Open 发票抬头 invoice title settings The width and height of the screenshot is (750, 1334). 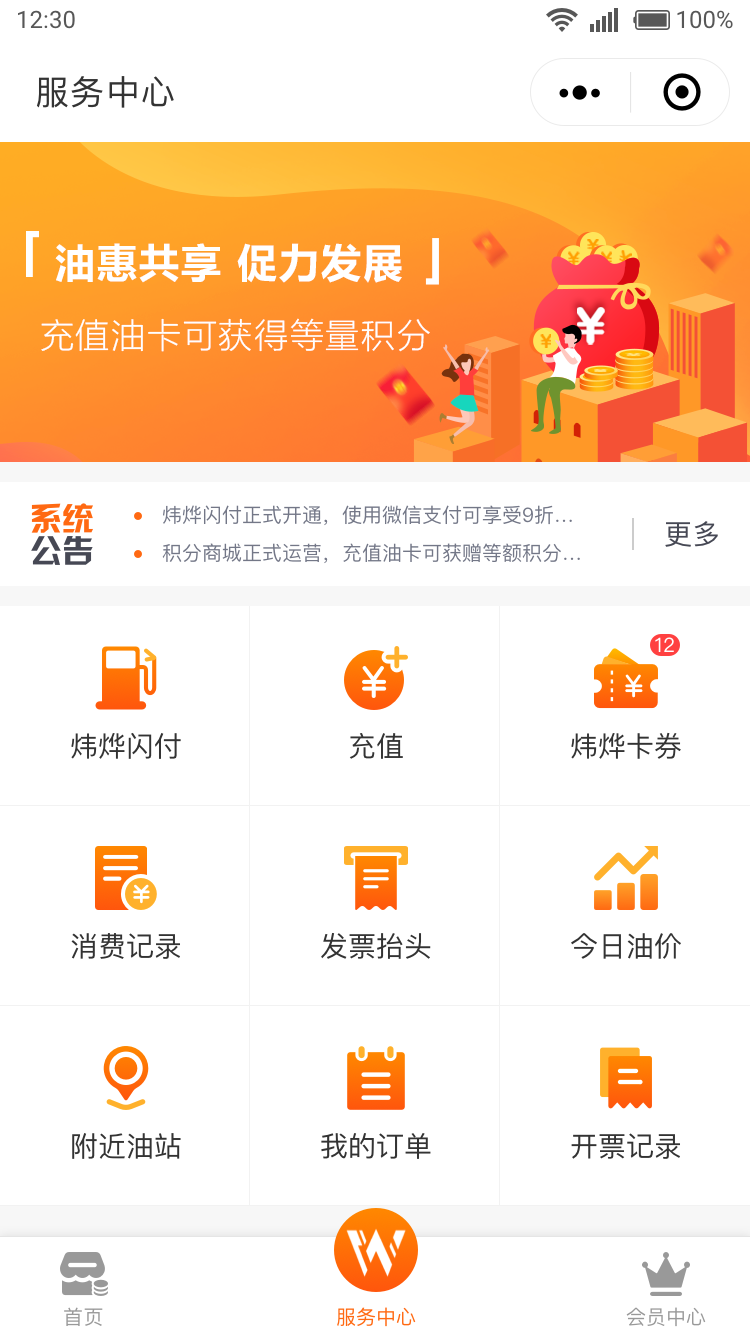[375, 905]
